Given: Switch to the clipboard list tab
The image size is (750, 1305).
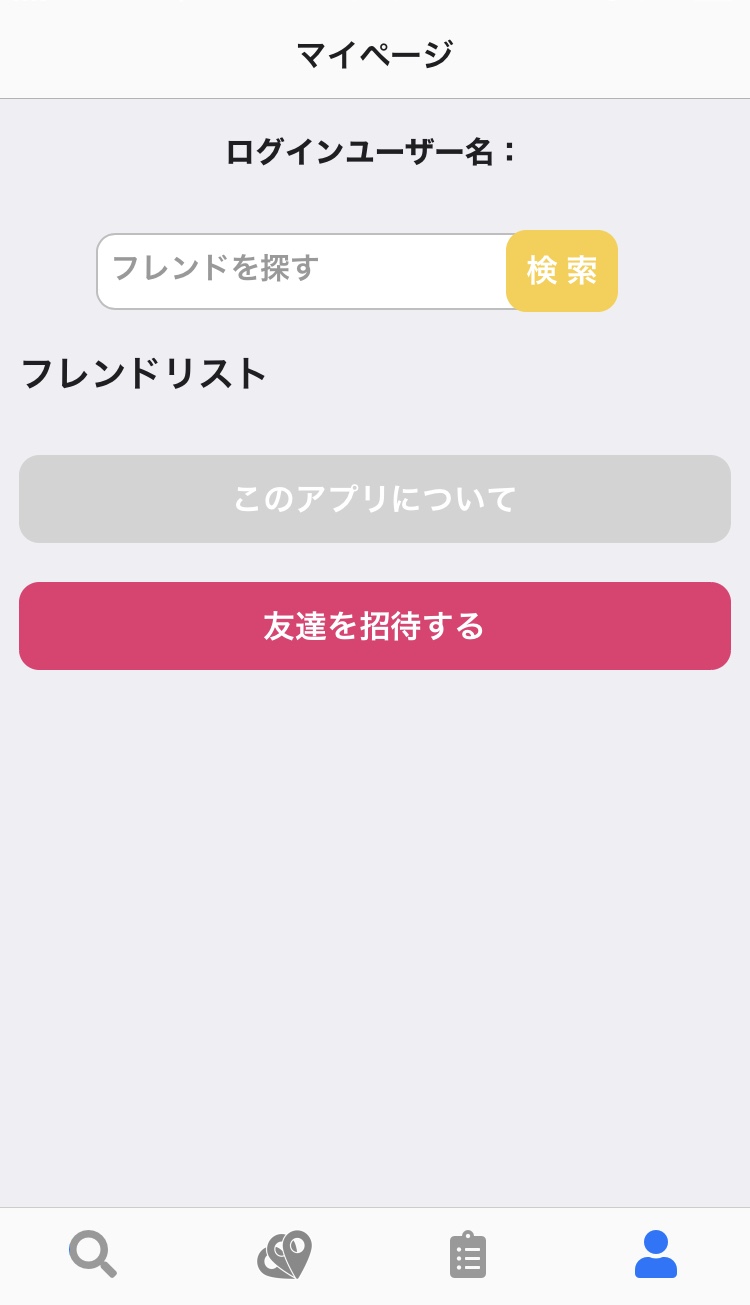Looking at the screenshot, I should tap(468, 1254).
